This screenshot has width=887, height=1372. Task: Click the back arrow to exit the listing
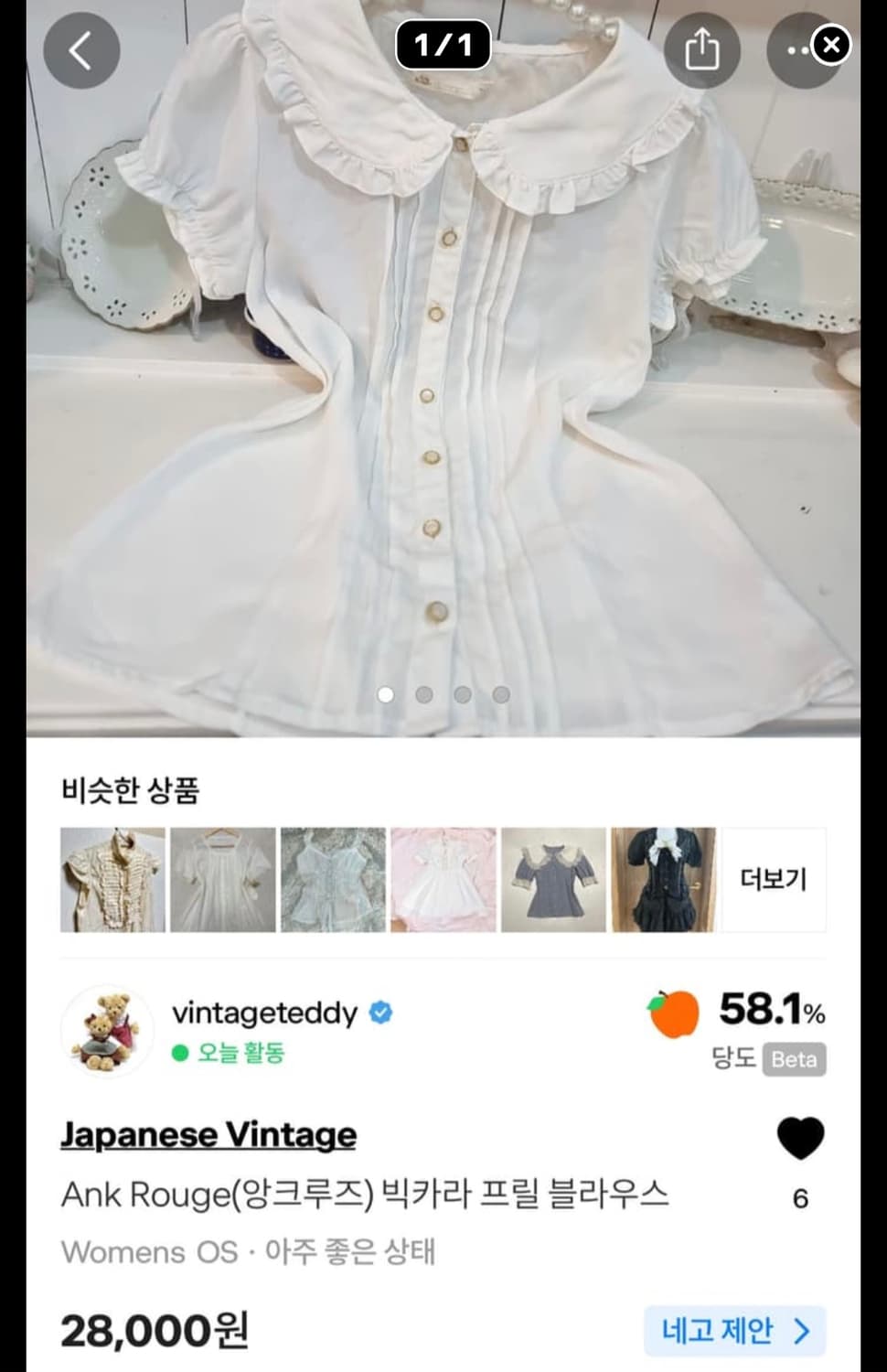click(81, 50)
